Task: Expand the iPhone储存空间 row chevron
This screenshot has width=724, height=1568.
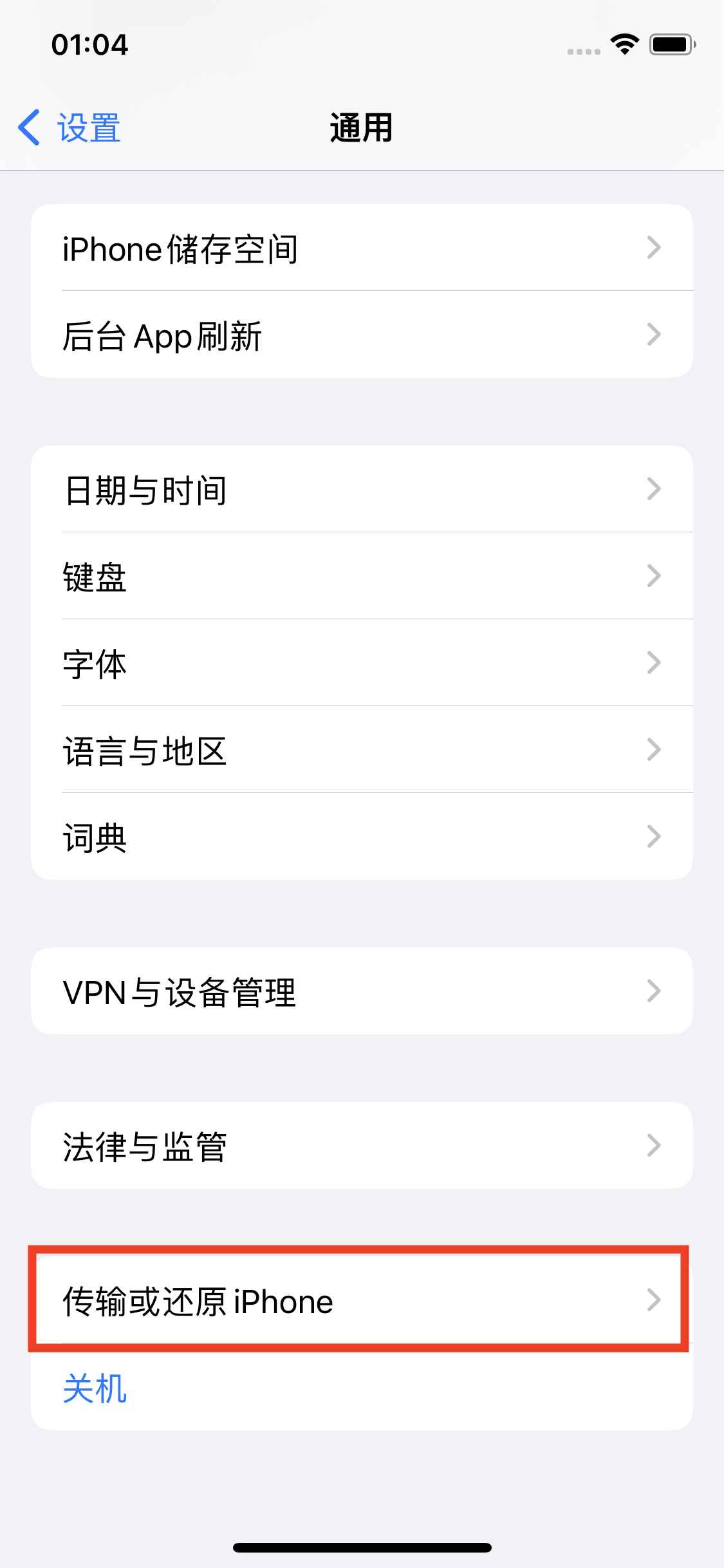Action: click(655, 248)
